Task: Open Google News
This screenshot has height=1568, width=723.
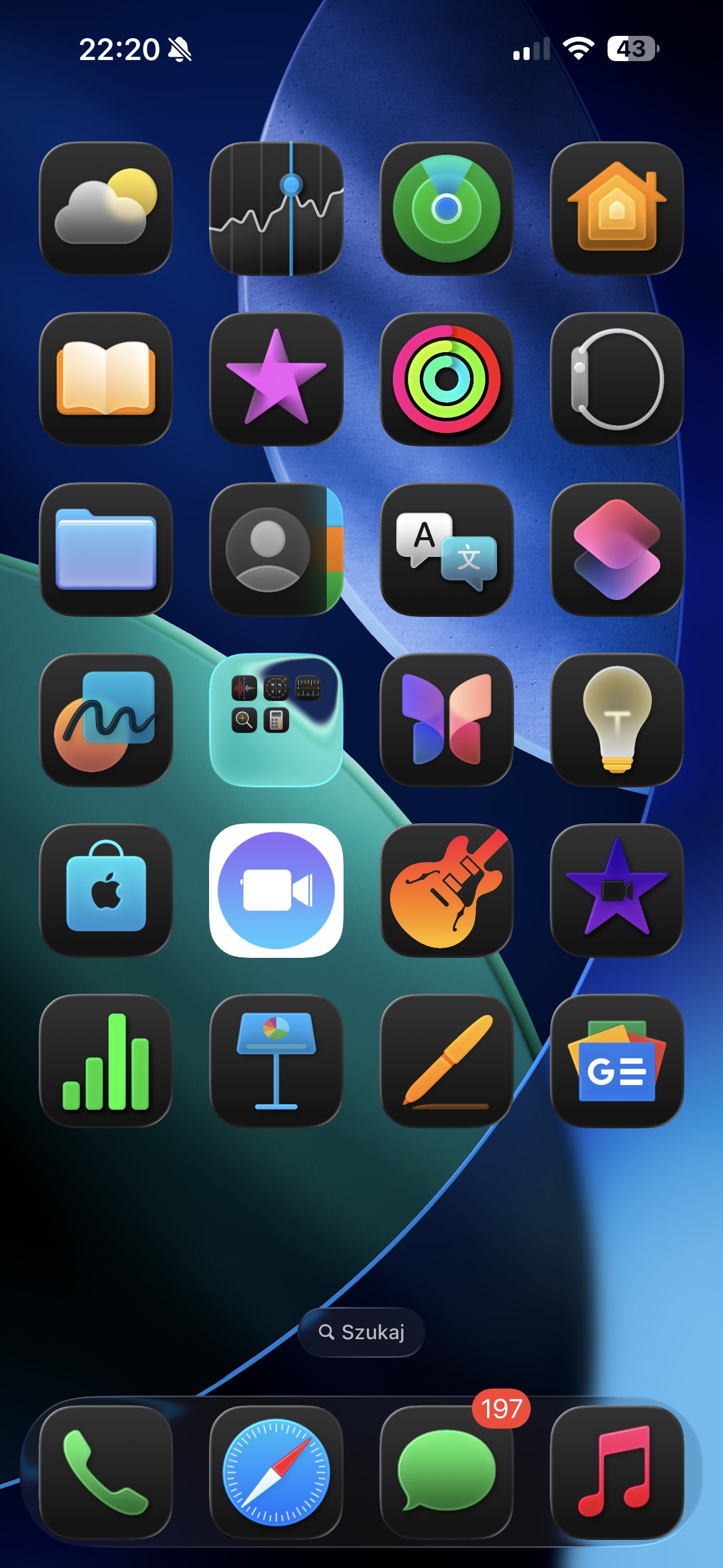Action: point(617,1060)
